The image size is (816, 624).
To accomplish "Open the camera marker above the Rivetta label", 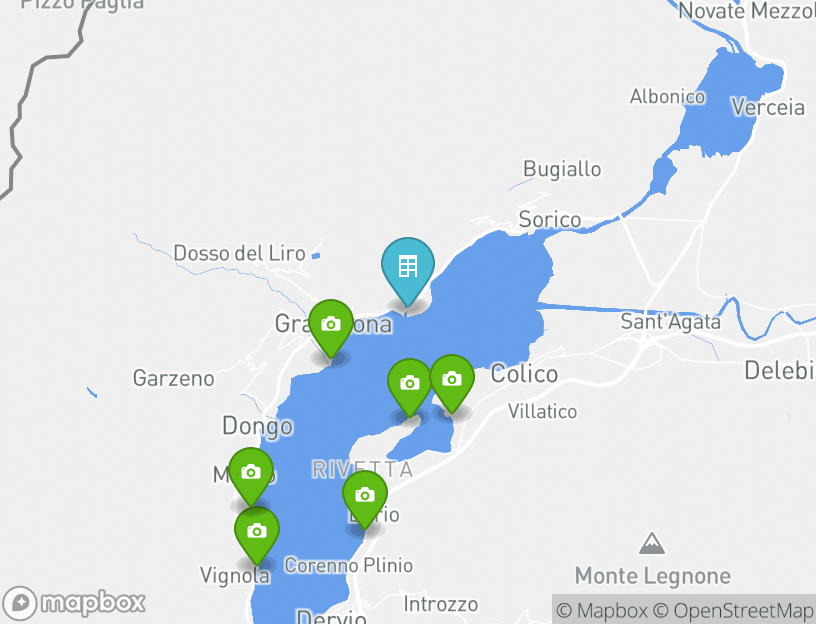I will coord(409,384).
